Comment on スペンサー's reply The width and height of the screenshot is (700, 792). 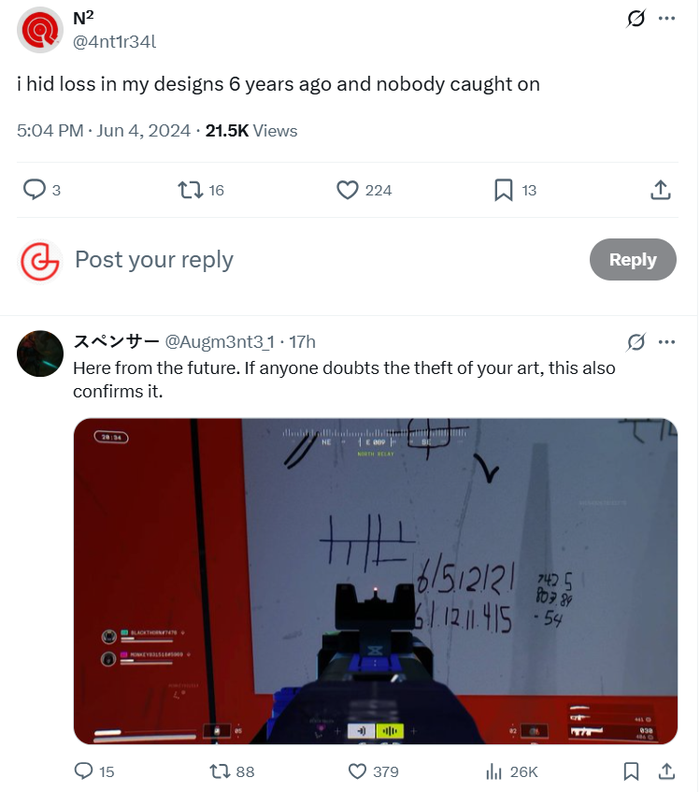coord(84,771)
